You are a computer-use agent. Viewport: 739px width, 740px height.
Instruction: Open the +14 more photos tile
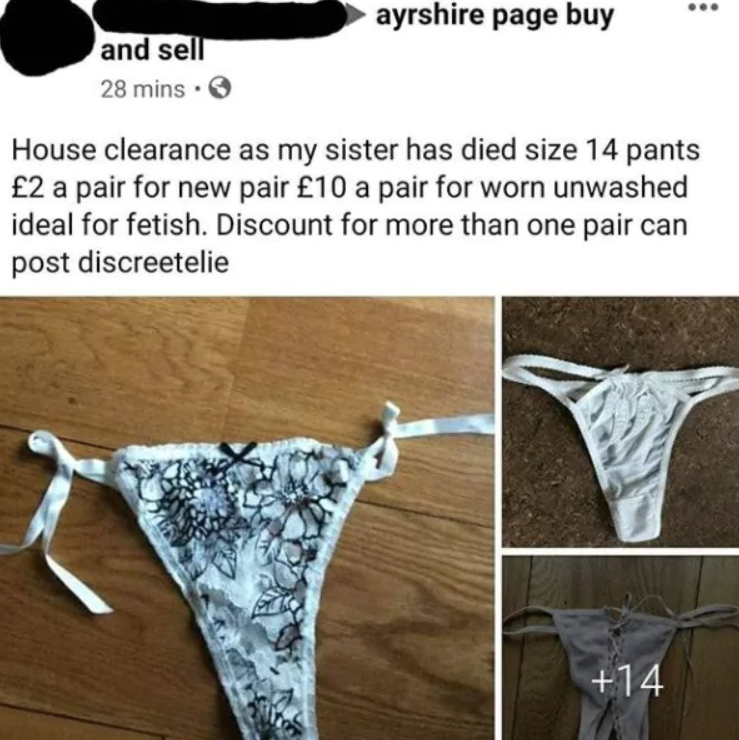[x=620, y=648]
